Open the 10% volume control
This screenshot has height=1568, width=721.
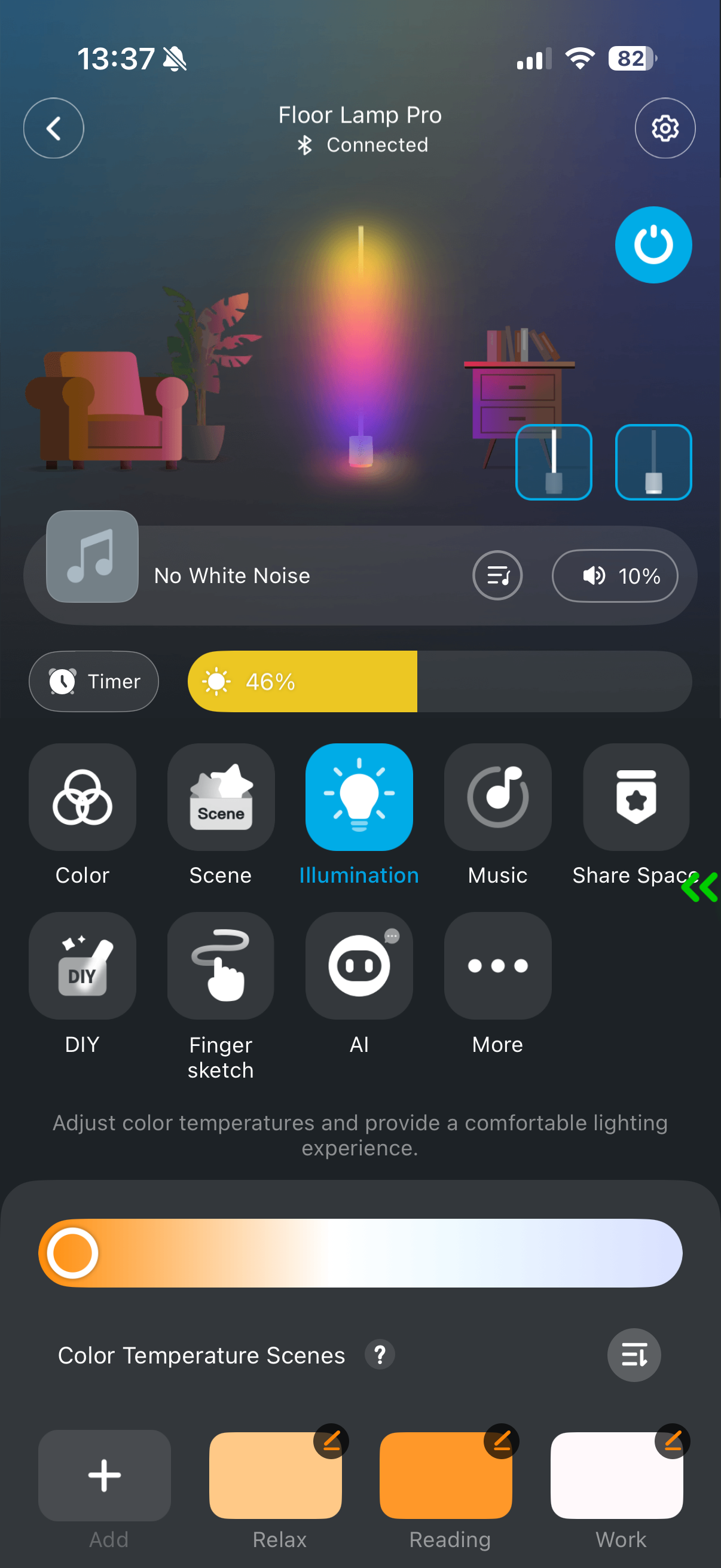[615, 576]
